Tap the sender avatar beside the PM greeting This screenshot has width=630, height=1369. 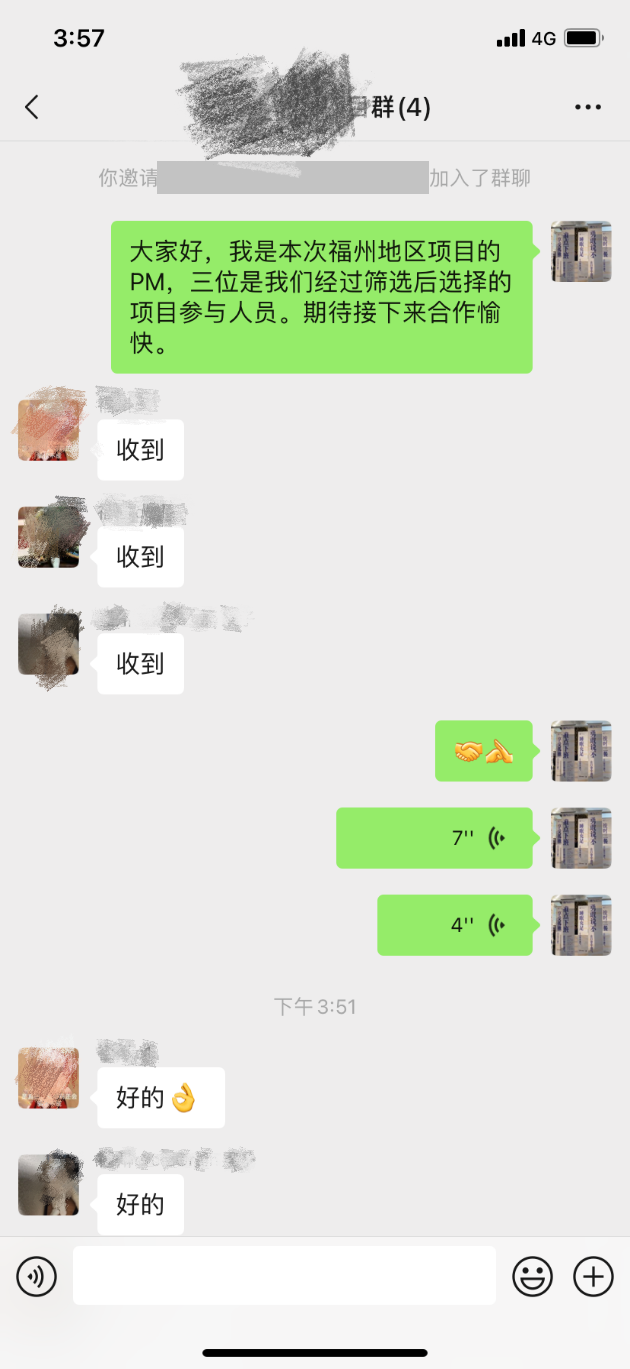click(582, 252)
